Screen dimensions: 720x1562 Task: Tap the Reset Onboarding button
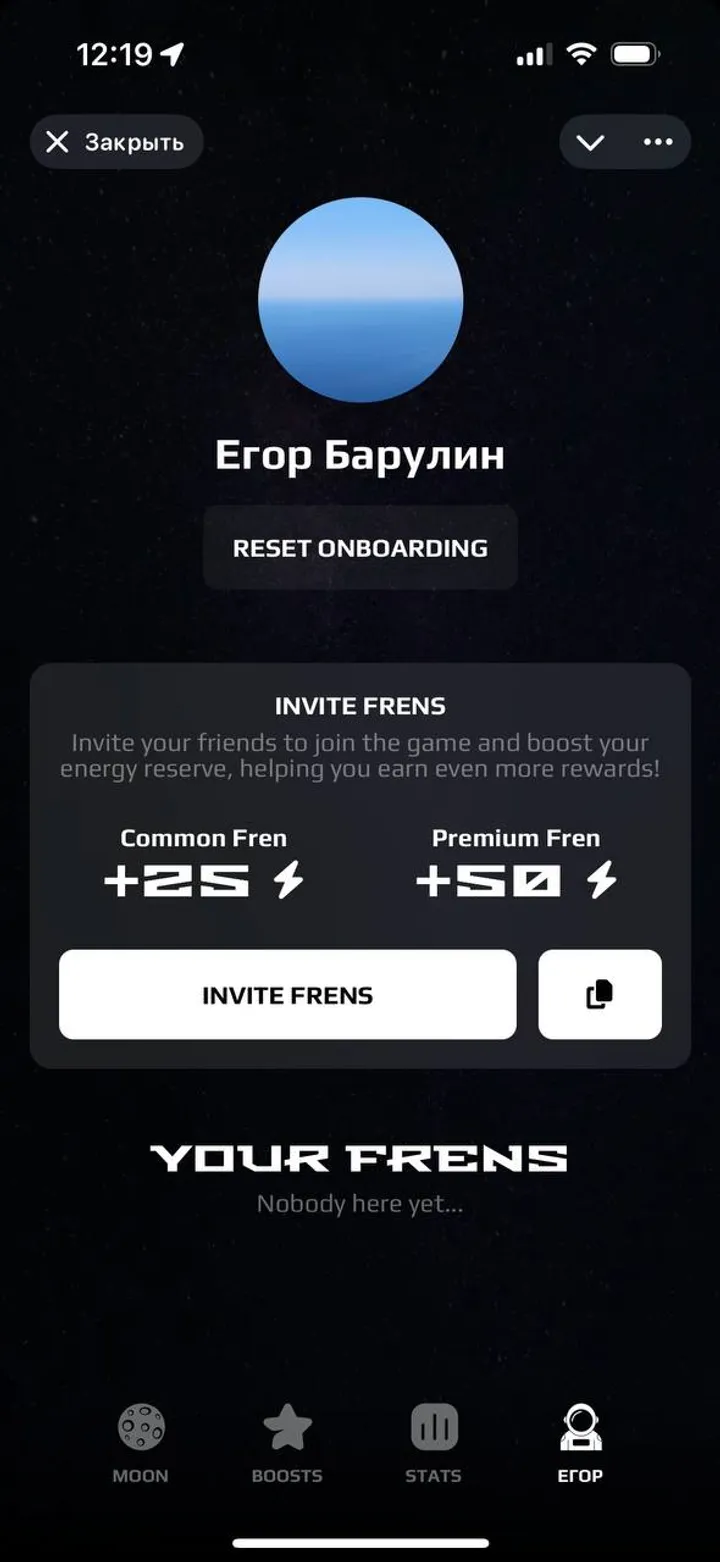pos(360,548)
